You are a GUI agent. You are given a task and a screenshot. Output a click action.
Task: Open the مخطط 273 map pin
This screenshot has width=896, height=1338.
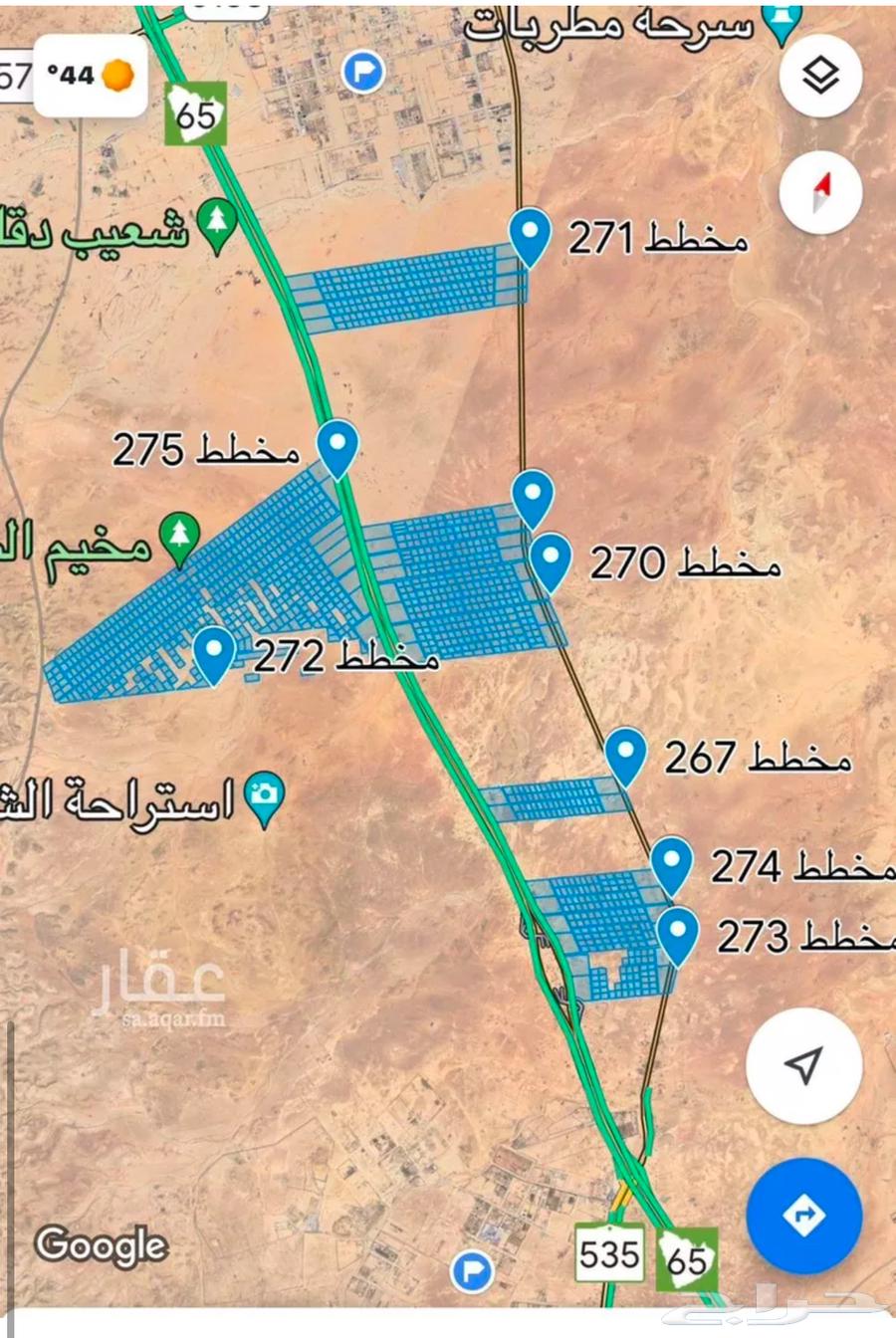[x=678, y=935]
